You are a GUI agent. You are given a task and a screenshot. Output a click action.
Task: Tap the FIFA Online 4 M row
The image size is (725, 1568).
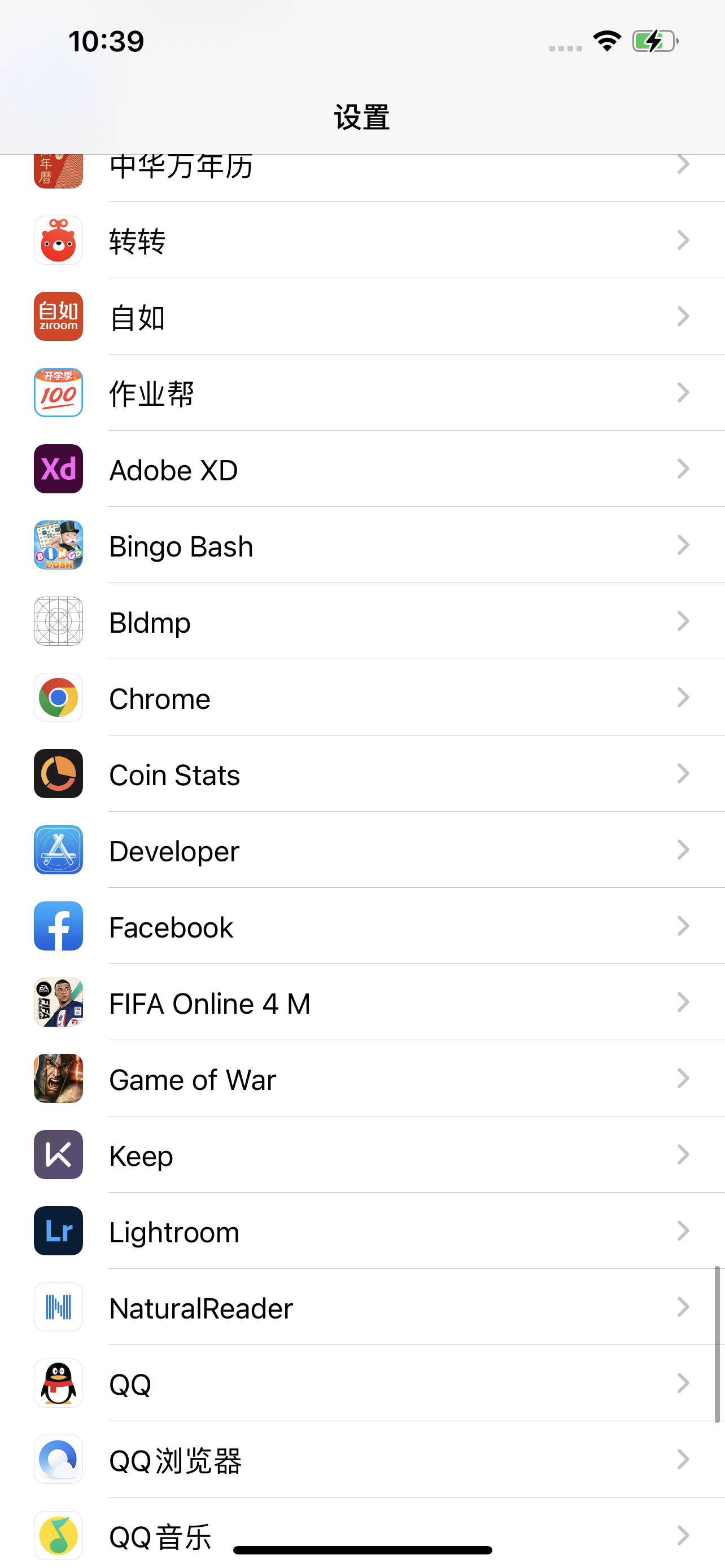tap(362, 1002)
